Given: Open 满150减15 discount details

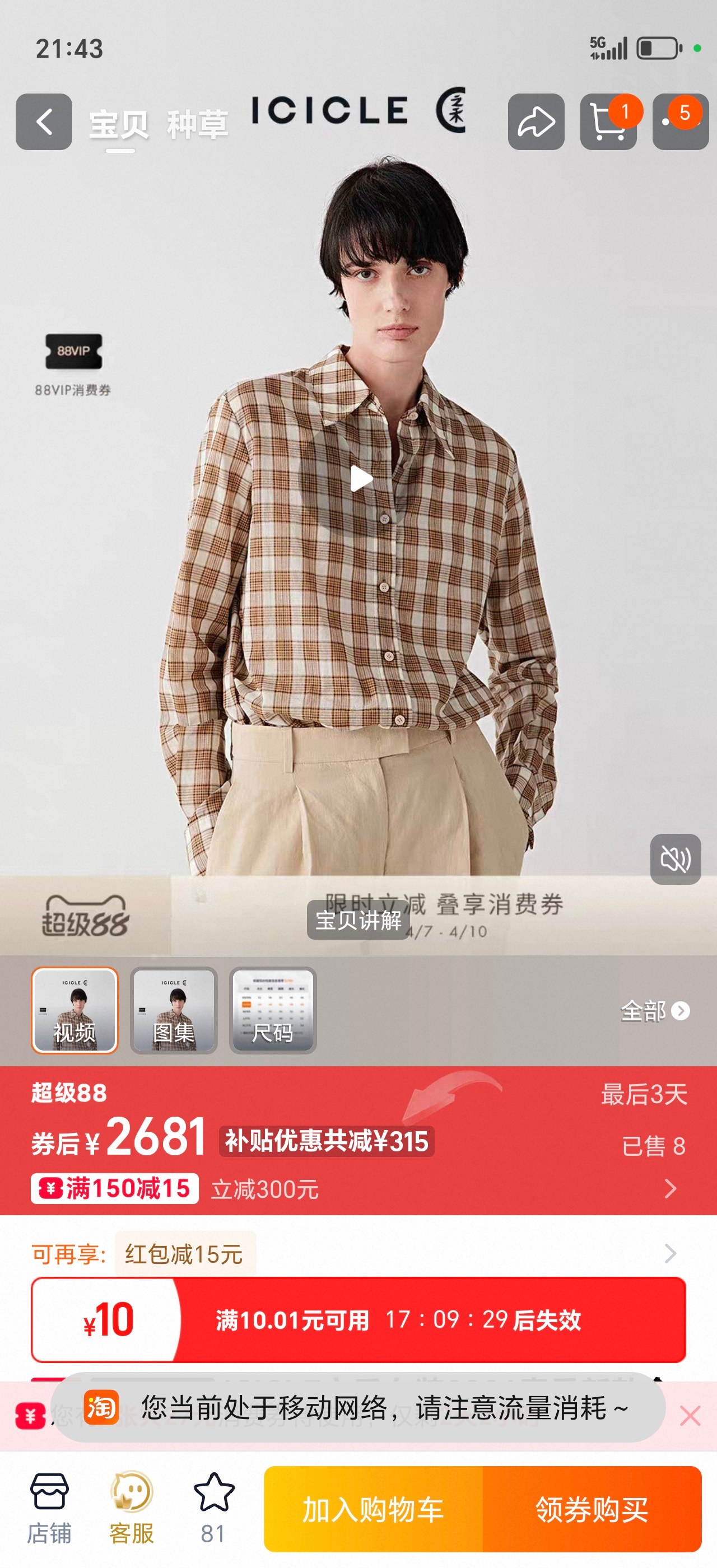Looking at the screenshot, I should pyautogui.click(x=115, y=1188).
